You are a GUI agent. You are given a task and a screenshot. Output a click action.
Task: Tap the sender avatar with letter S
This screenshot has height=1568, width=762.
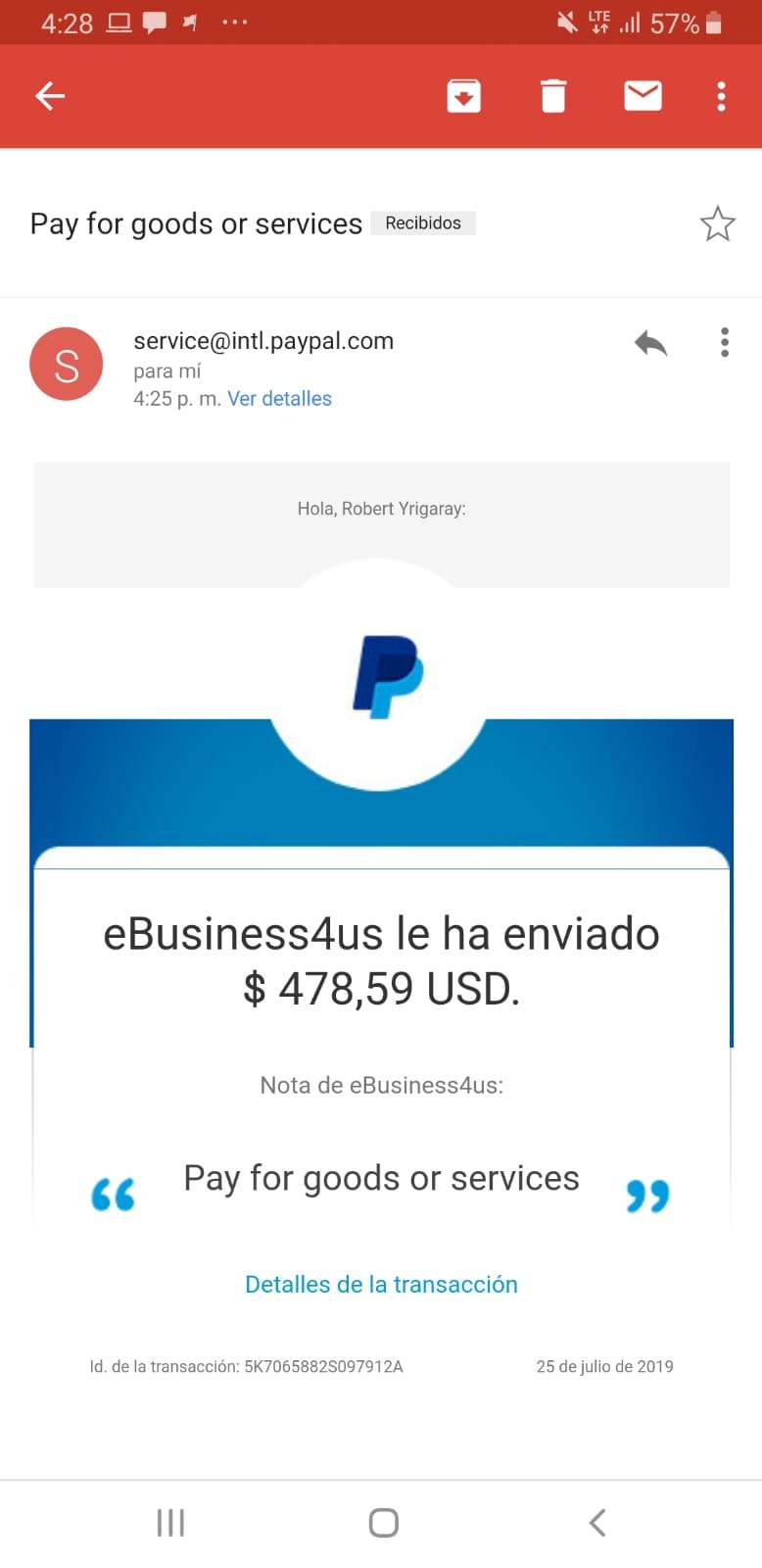click(x=67, y=365)
